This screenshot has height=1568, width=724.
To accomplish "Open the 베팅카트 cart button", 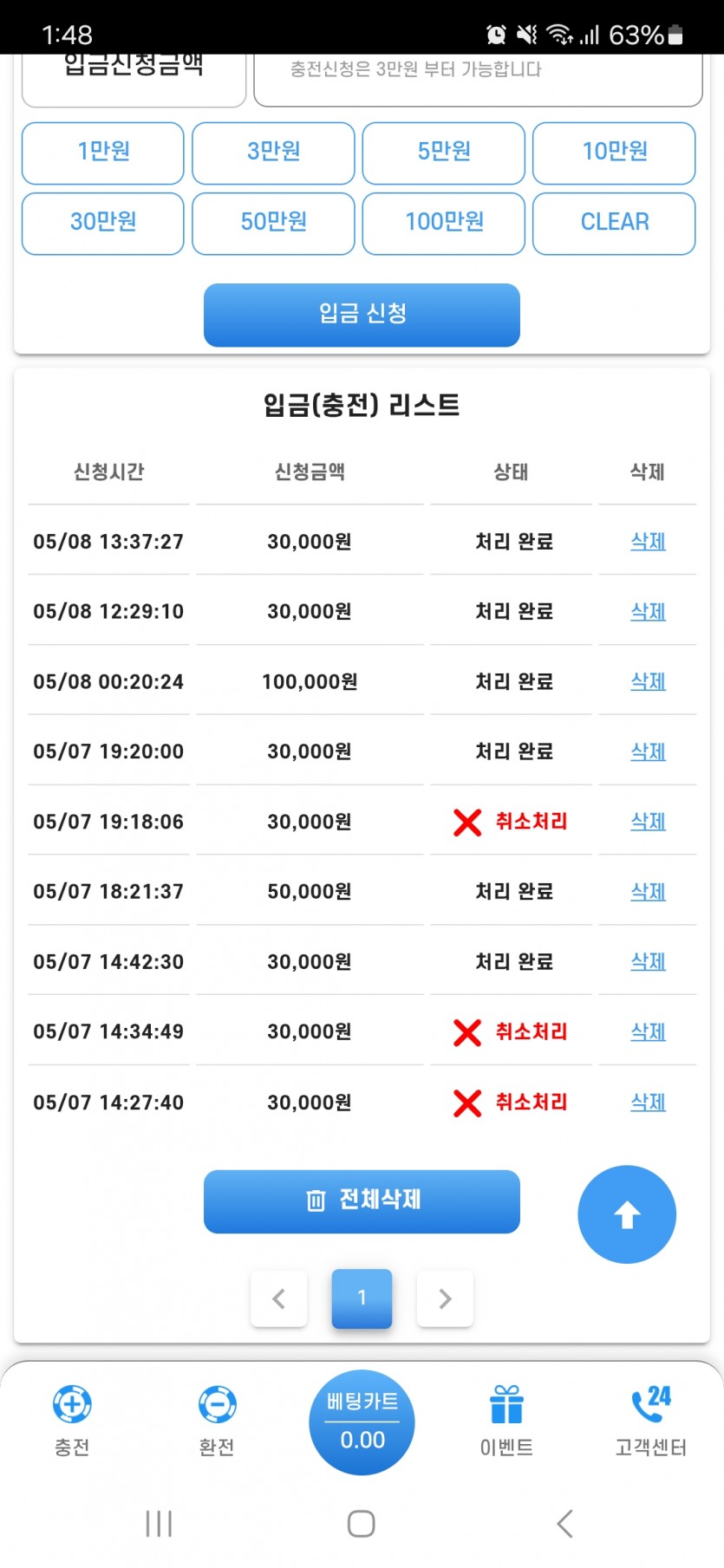I will (362, 1422).
